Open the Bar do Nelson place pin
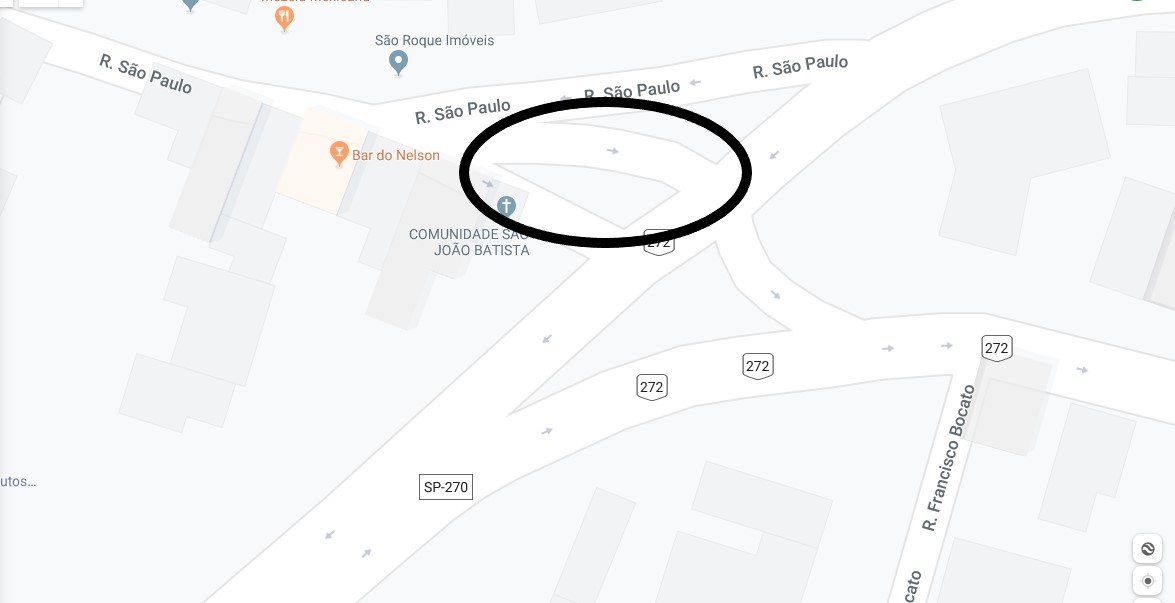The image size is (1175, 603). 339,154
